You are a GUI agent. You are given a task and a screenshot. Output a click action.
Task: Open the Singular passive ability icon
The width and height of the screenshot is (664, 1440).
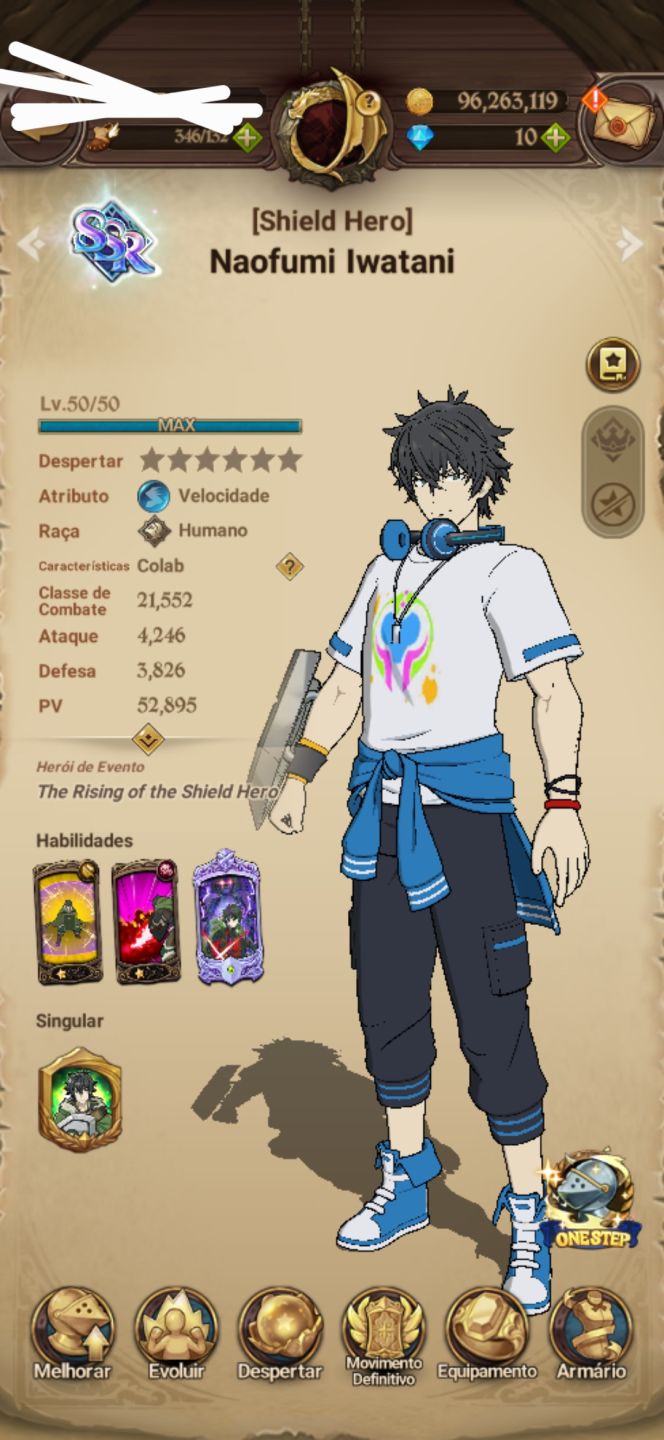click(80, 1100)
